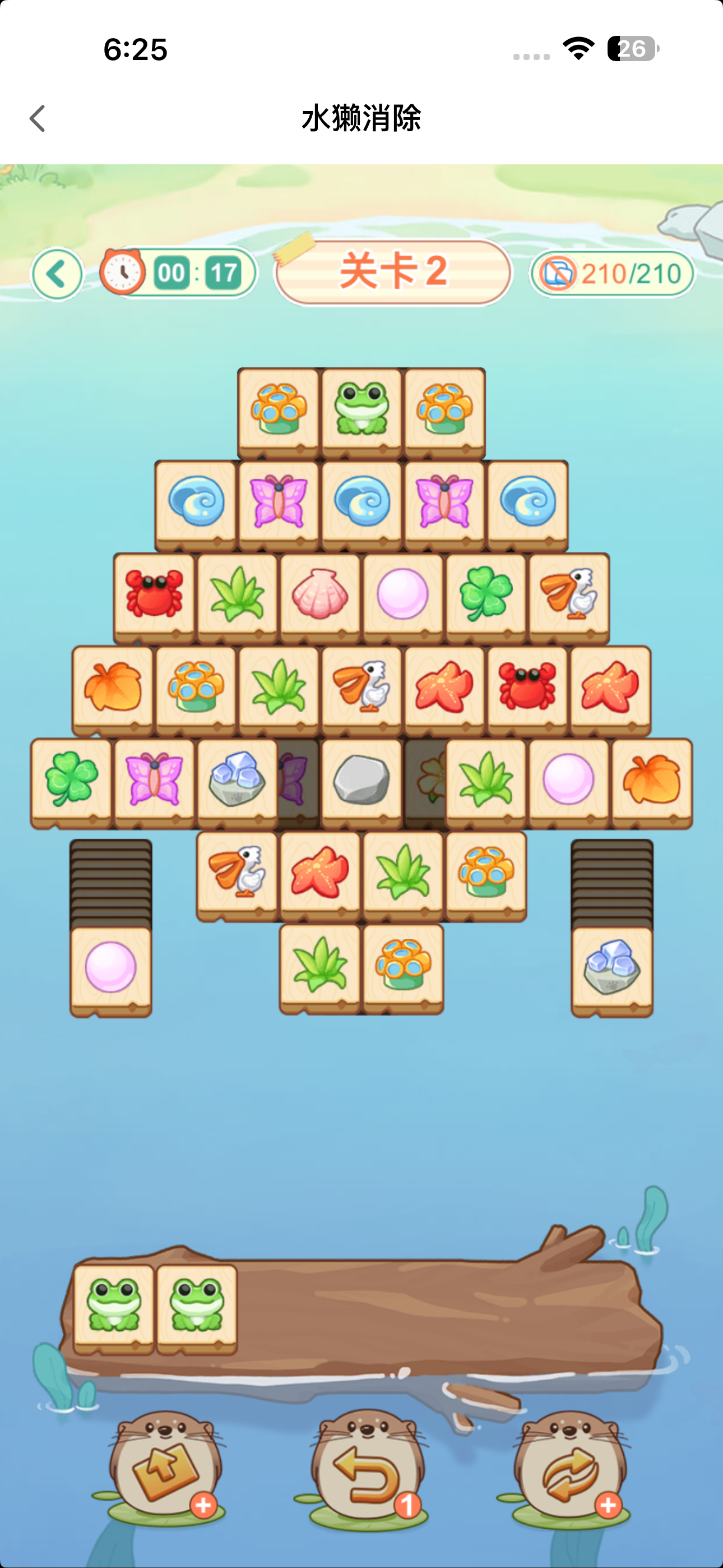
Task: Tap the red crab tile beside the grass
Action: (154, 594)
